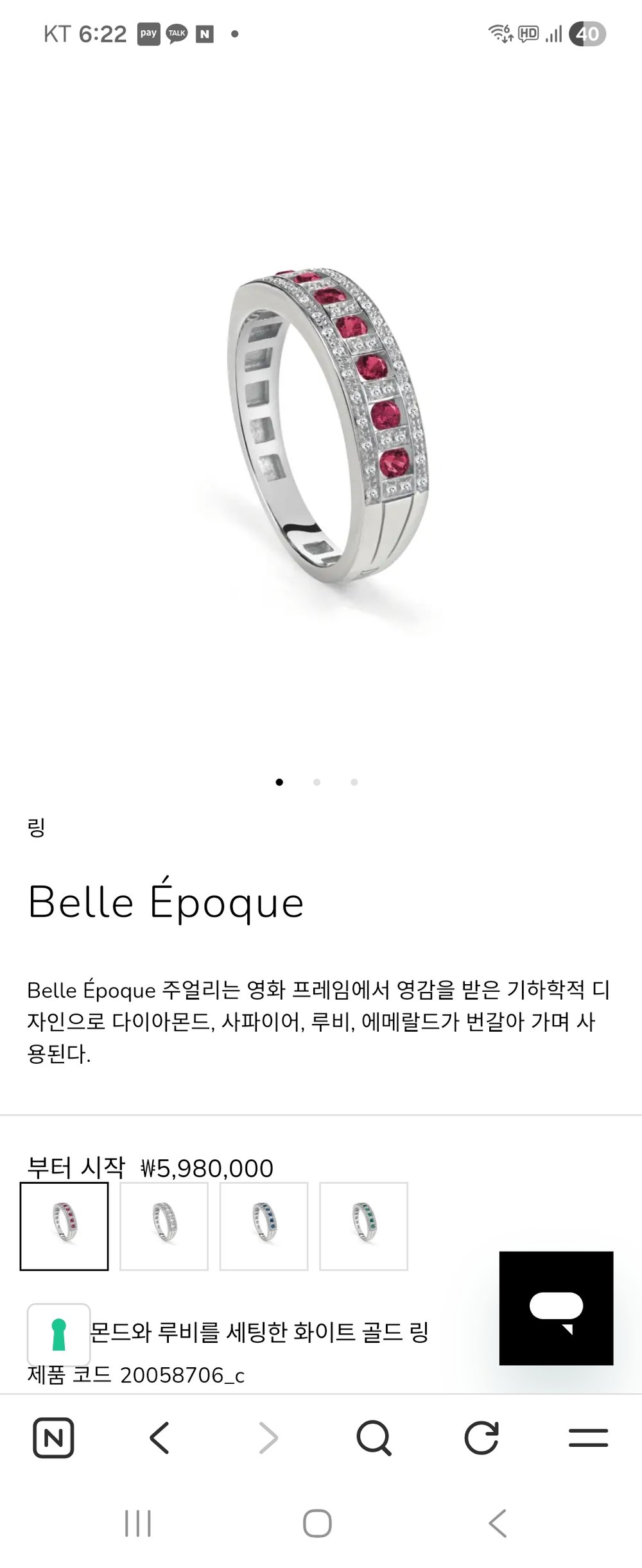This screenshot has height=1568, width=642.
Task: Go to the Naver home button
Action: tap(53, 1438)
